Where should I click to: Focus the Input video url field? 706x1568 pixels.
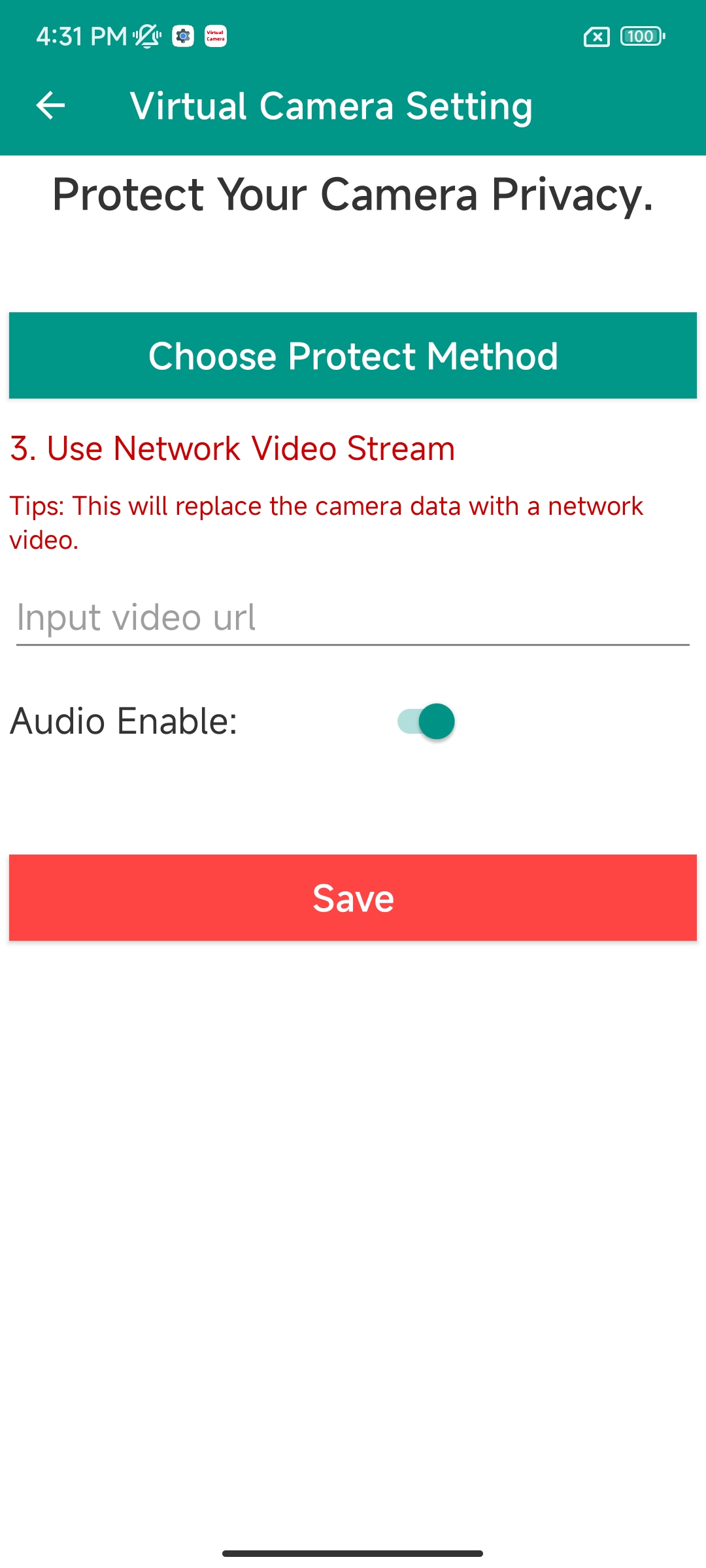pos(353,617)
